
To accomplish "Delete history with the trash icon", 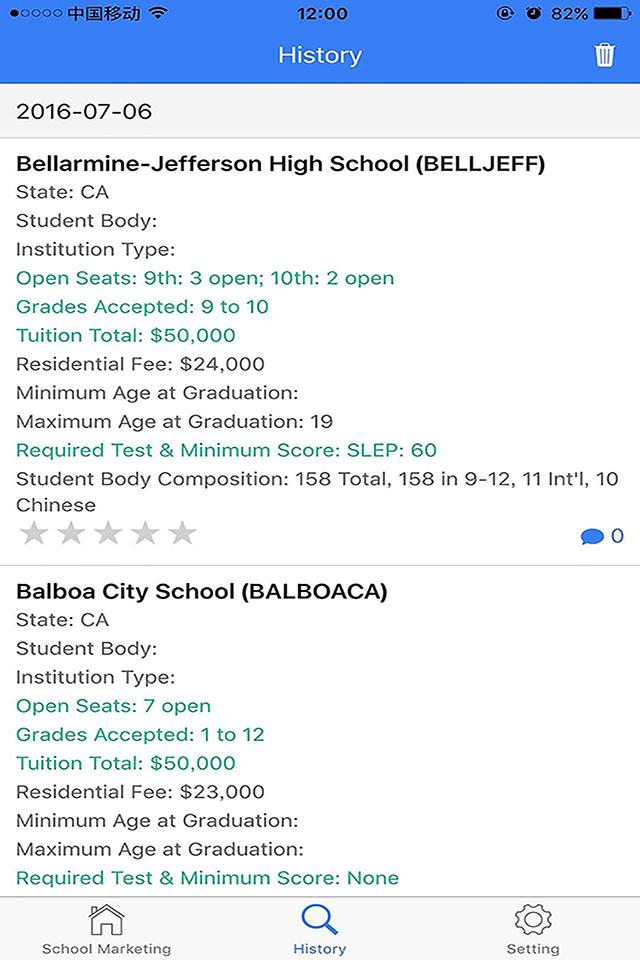I will coord(604,55).
